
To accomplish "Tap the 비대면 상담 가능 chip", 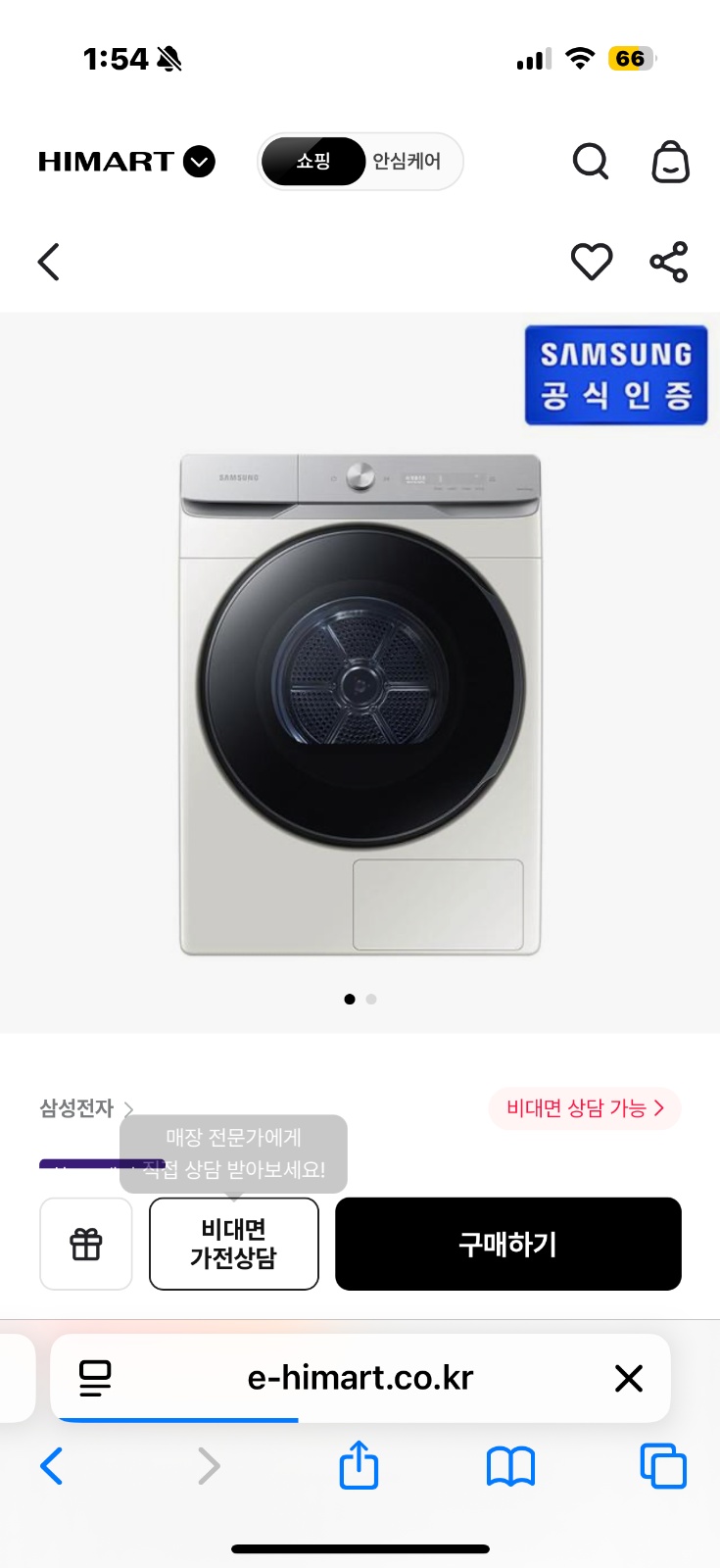I will pos(584,1108).
